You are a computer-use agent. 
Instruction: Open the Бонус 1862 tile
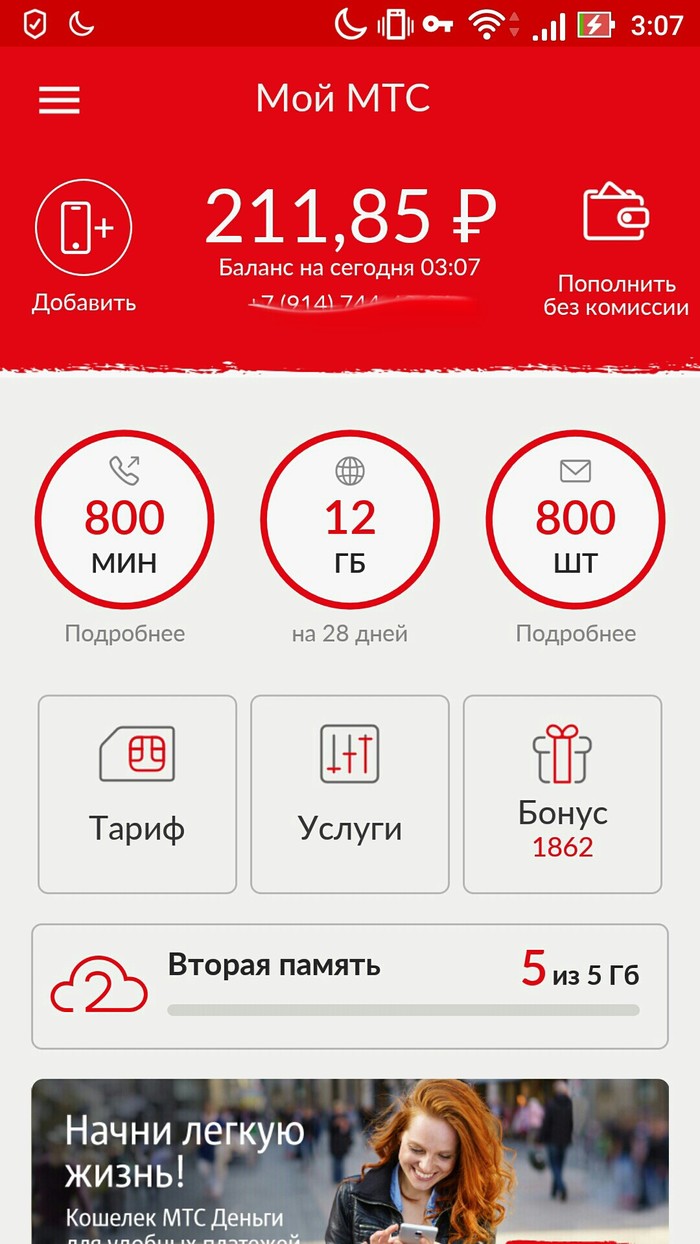(562, 793)
